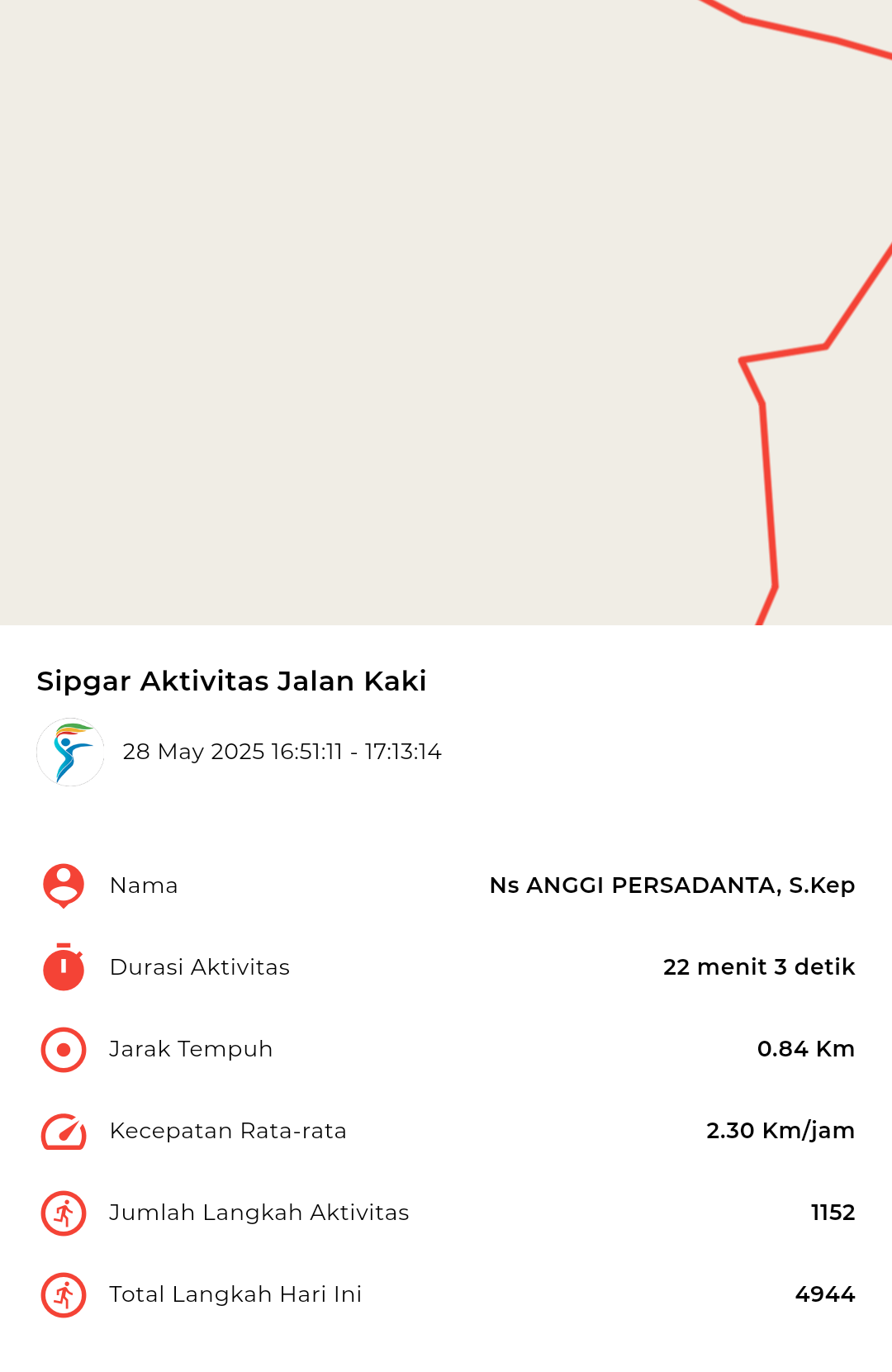The height and width of the screenshot is (1372, 892).
Task: Click the map area background
Action: 330,330
